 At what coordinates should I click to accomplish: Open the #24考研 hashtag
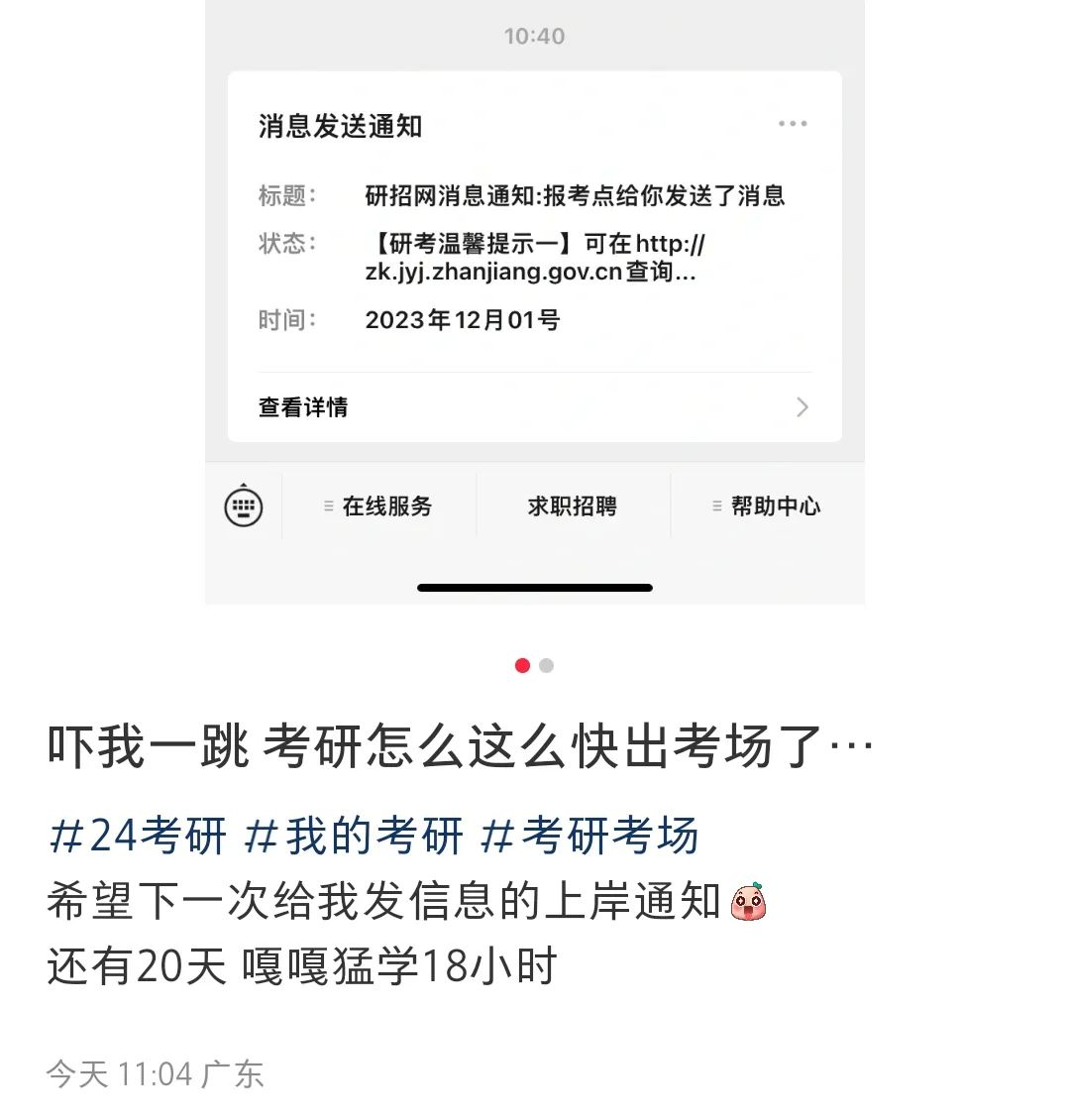click(138, 836)
